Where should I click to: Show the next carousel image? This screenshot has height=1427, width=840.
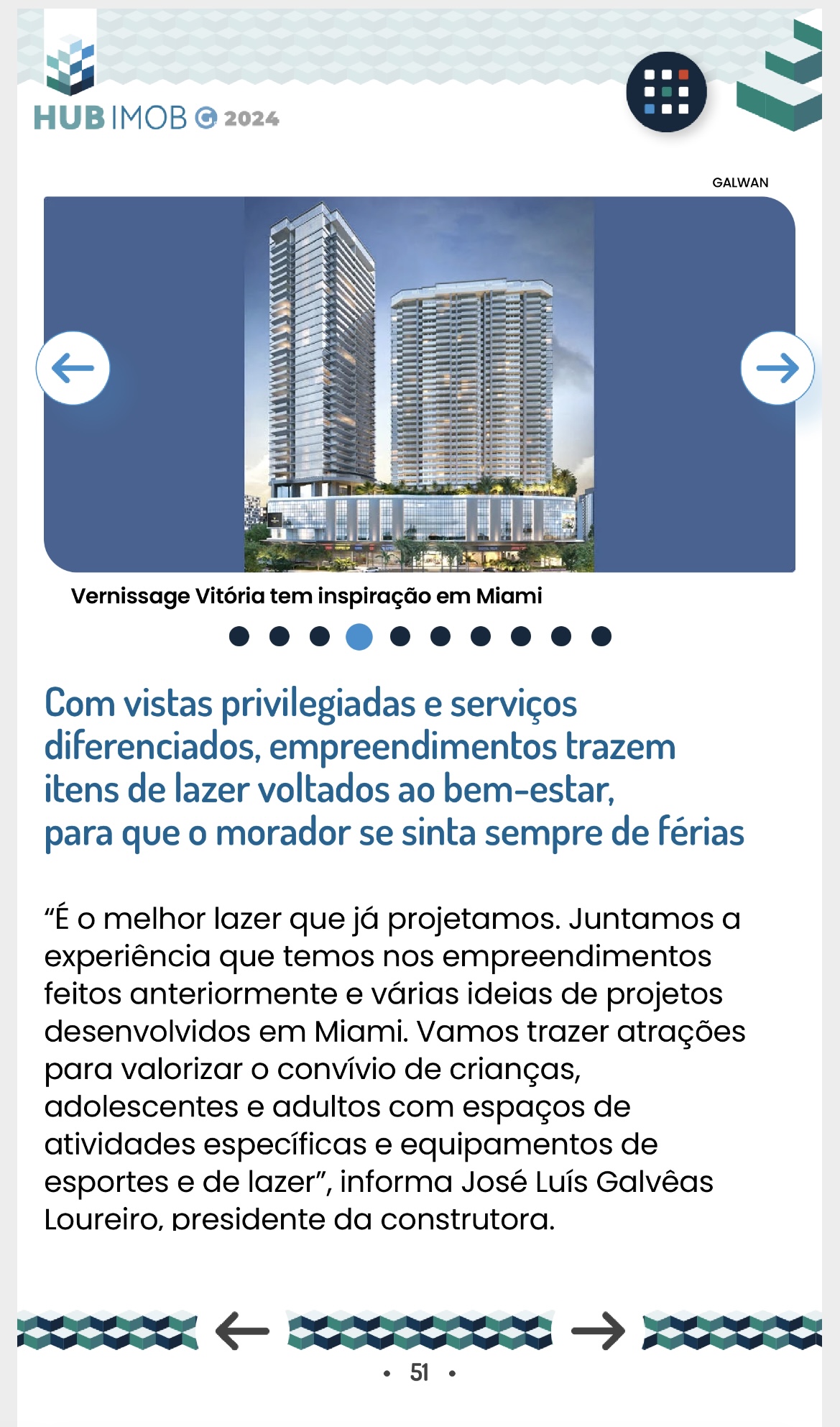[777, 368]
